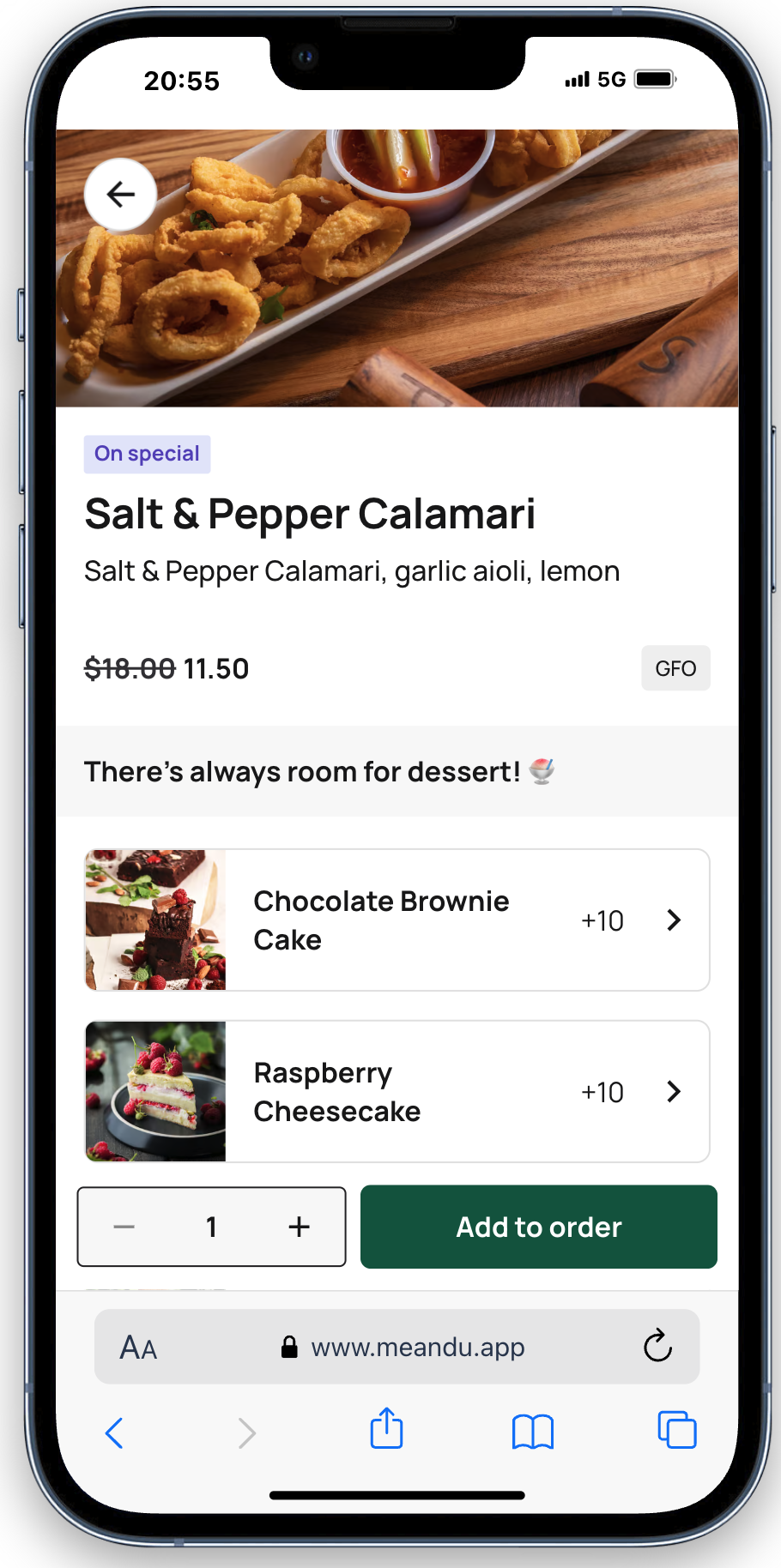Select the Raspberry Cheesecake add-on
This screenshot has width=781, height=1568.
[x=397, y=1091]
